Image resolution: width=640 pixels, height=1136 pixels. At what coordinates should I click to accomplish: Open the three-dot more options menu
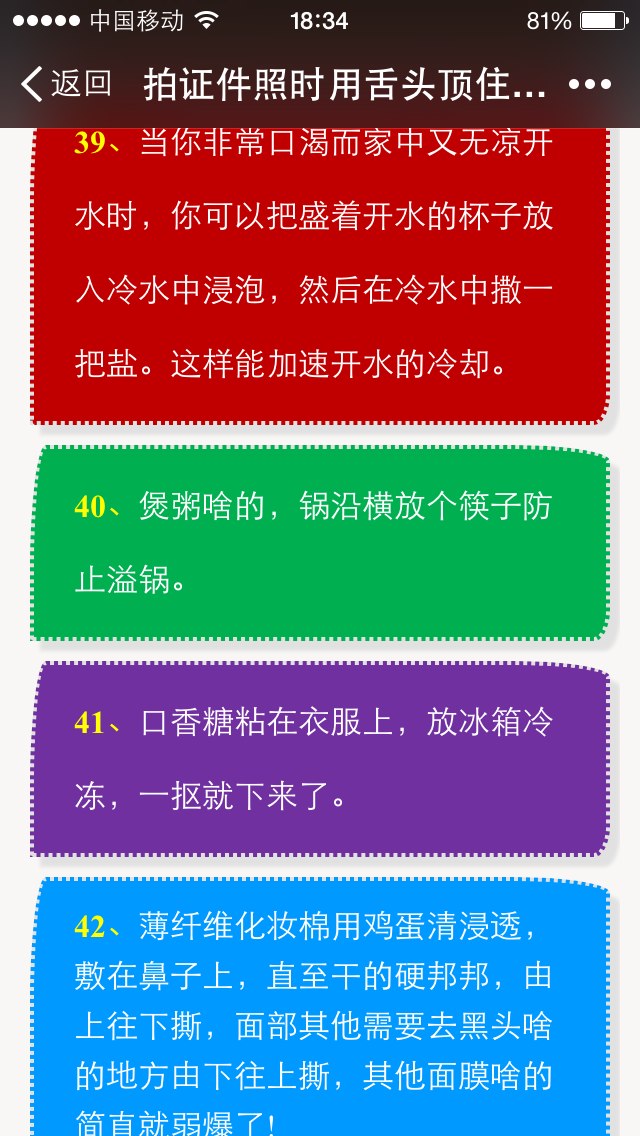pos(590,85)
